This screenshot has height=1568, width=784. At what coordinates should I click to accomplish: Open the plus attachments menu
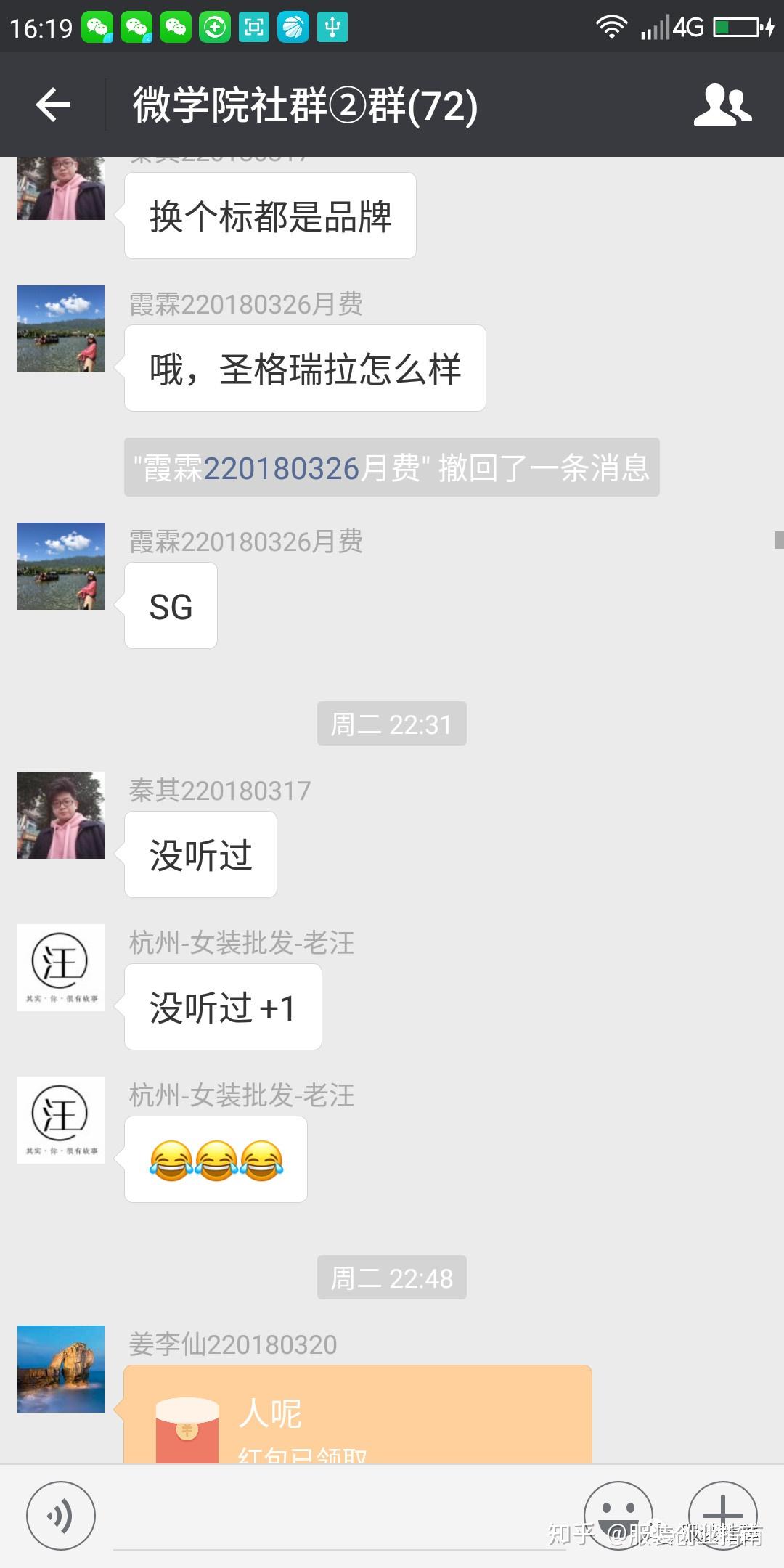[722, 1514]
